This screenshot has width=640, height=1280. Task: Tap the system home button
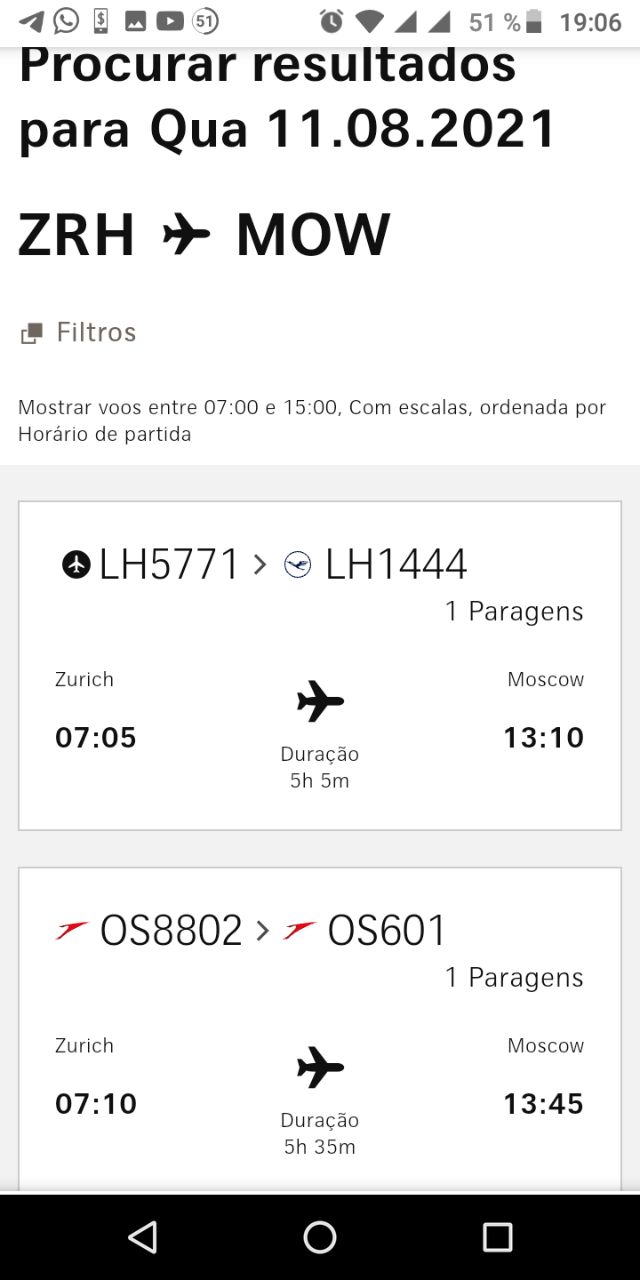320,1237
